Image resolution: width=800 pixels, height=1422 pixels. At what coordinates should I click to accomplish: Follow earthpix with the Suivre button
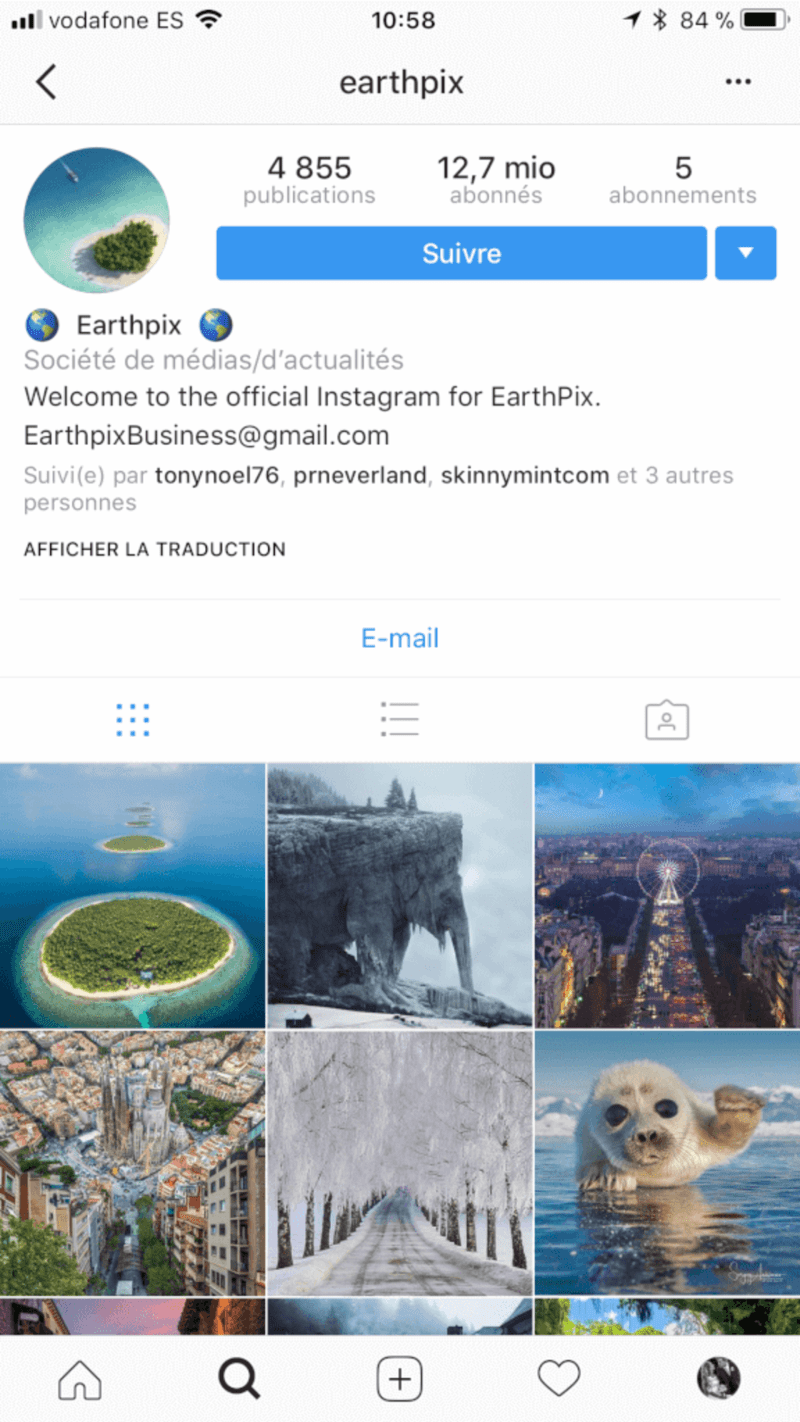coord(461,253)
